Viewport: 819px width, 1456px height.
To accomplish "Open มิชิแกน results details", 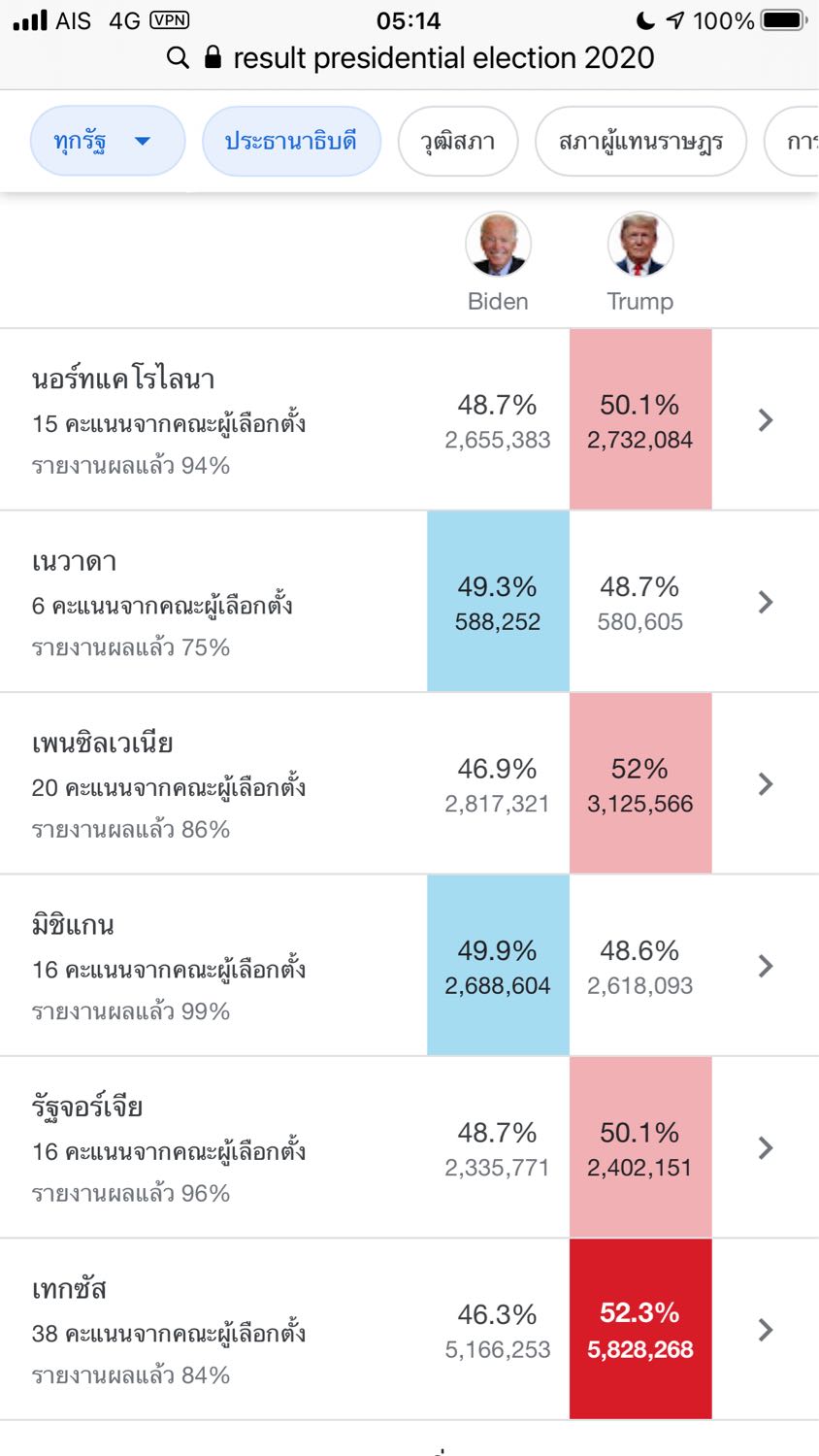I will click(x=409, y=965).
